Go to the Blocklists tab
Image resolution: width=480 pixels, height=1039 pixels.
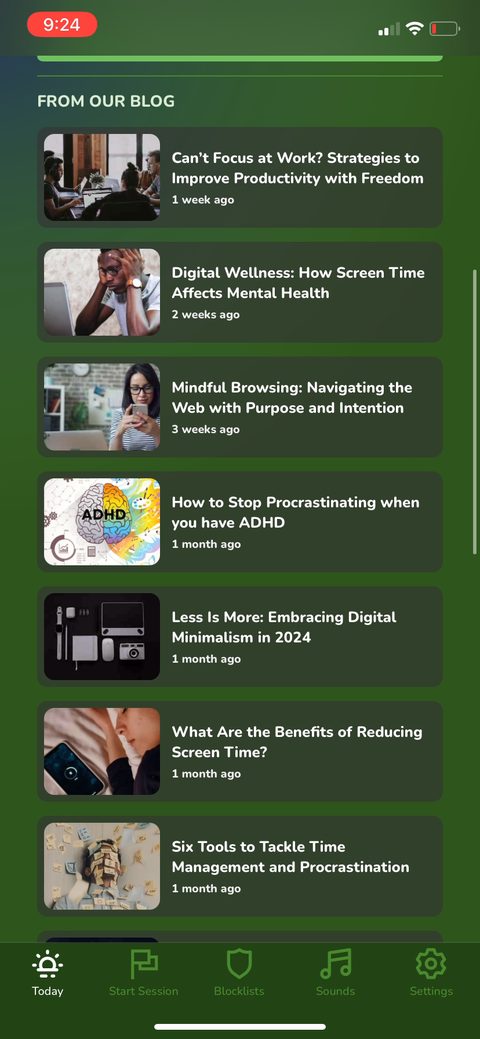point(239,973)
